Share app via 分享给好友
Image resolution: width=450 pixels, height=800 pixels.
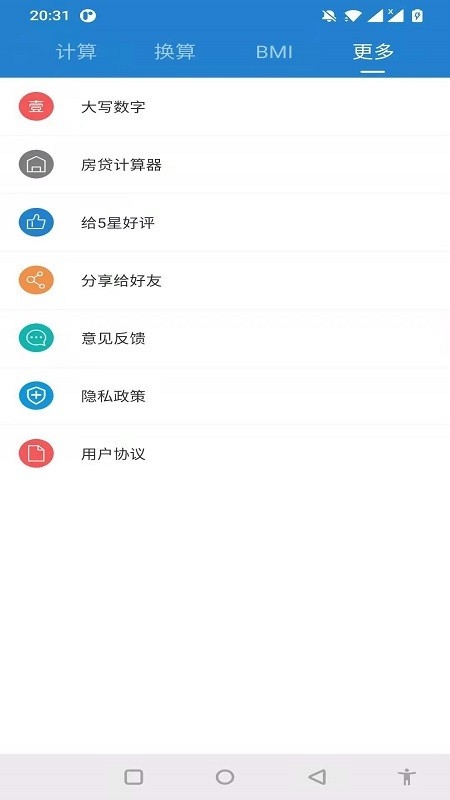tap(225, 281)
